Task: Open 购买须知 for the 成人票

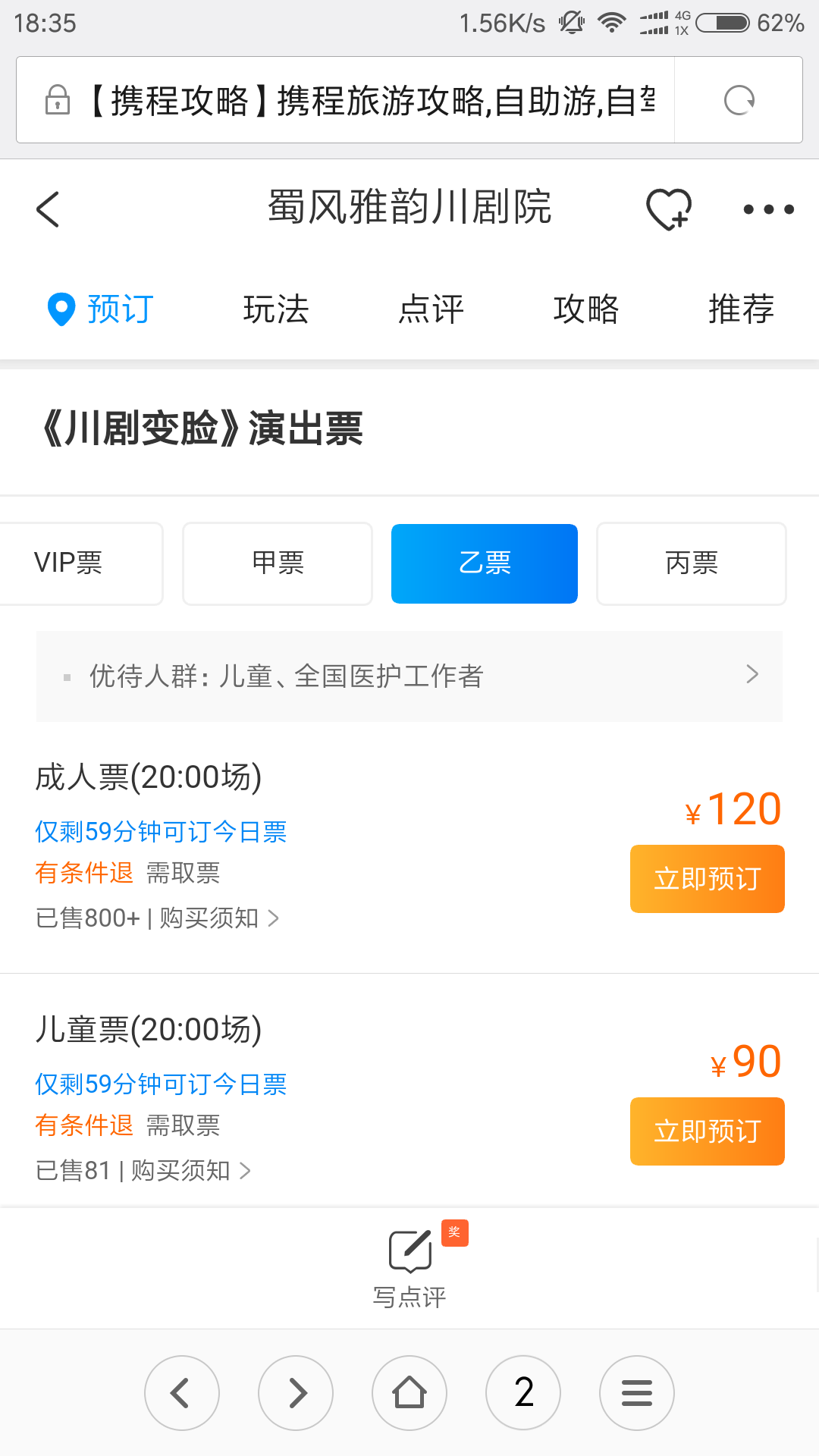Action: 219,918
